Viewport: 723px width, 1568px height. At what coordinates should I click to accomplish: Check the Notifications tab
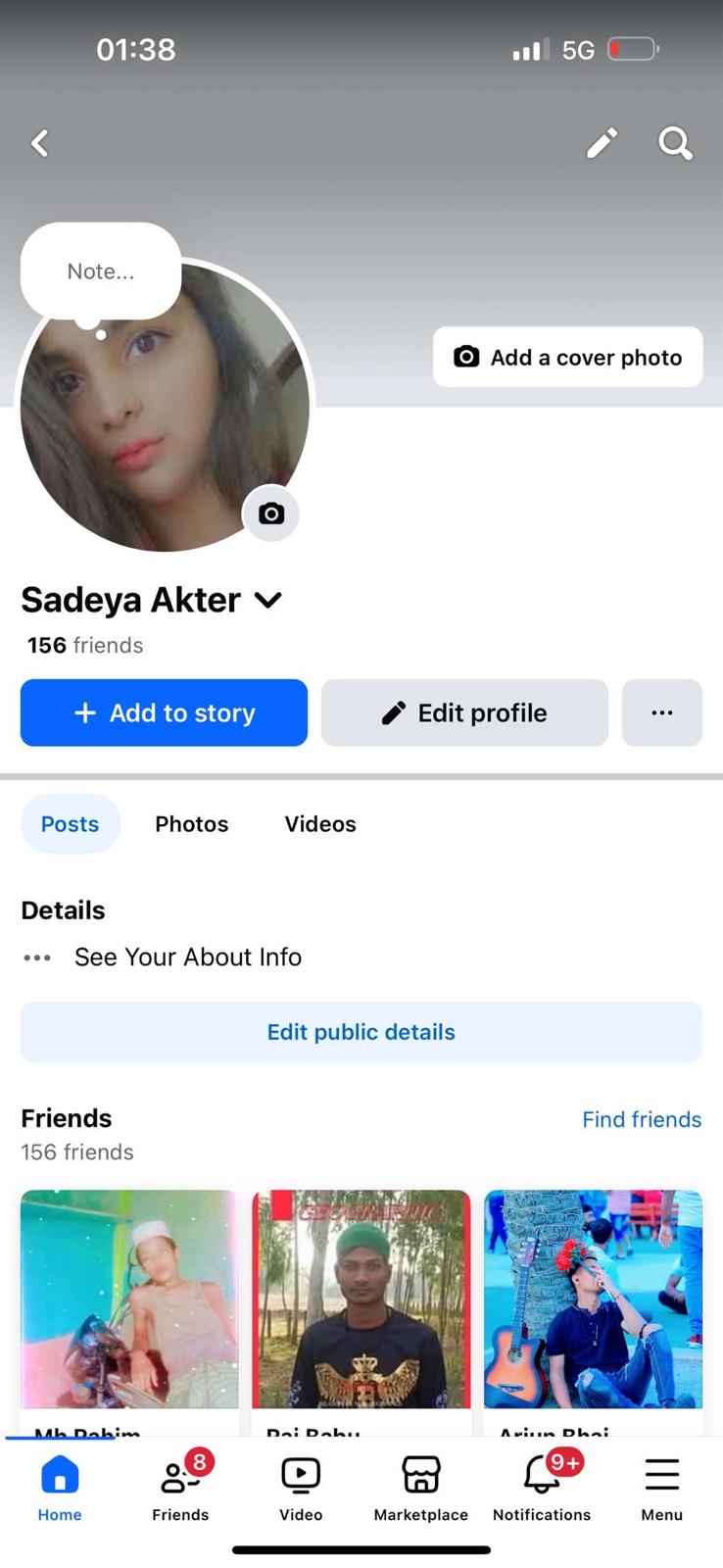coord(542,1487)
